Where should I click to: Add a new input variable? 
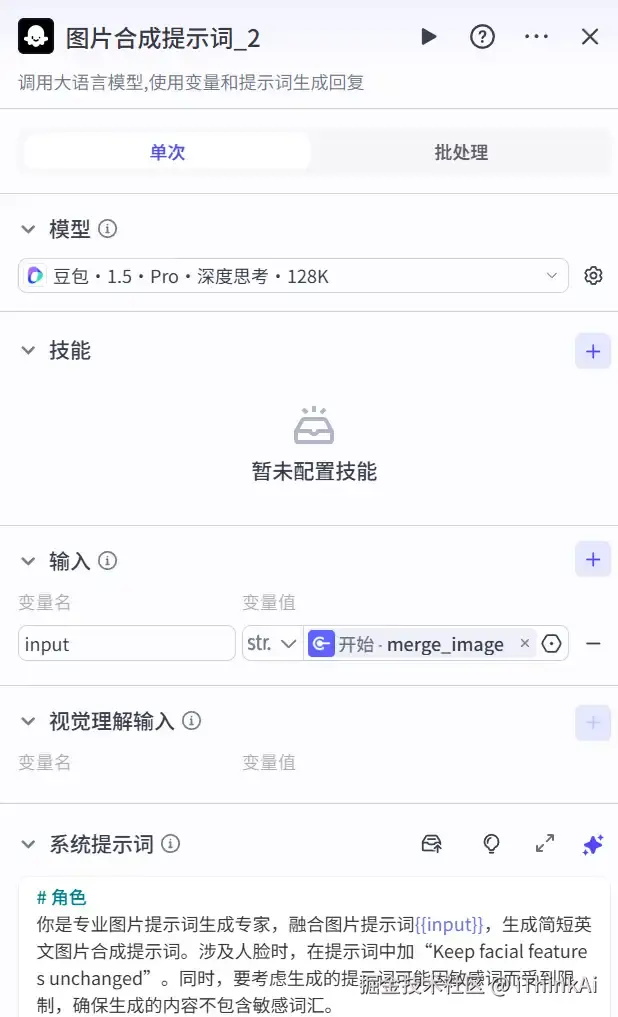click(x=592, y=559)
